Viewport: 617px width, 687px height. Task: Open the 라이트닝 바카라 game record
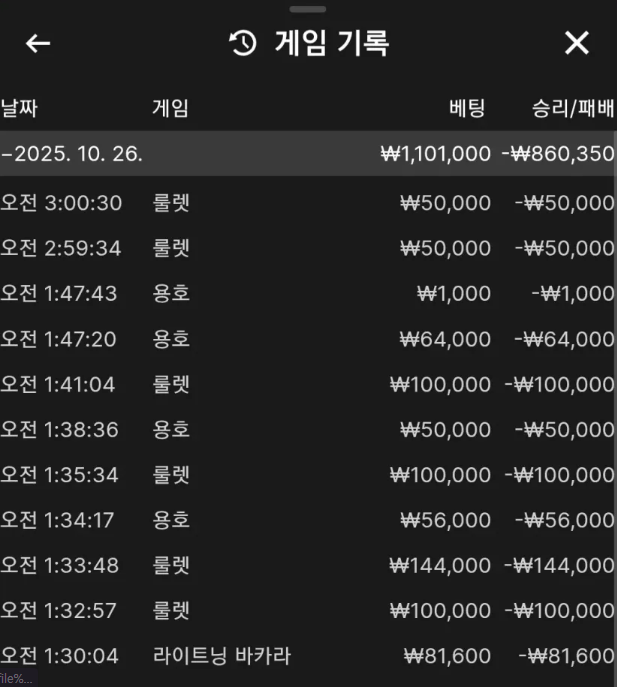tap(308, 656)
